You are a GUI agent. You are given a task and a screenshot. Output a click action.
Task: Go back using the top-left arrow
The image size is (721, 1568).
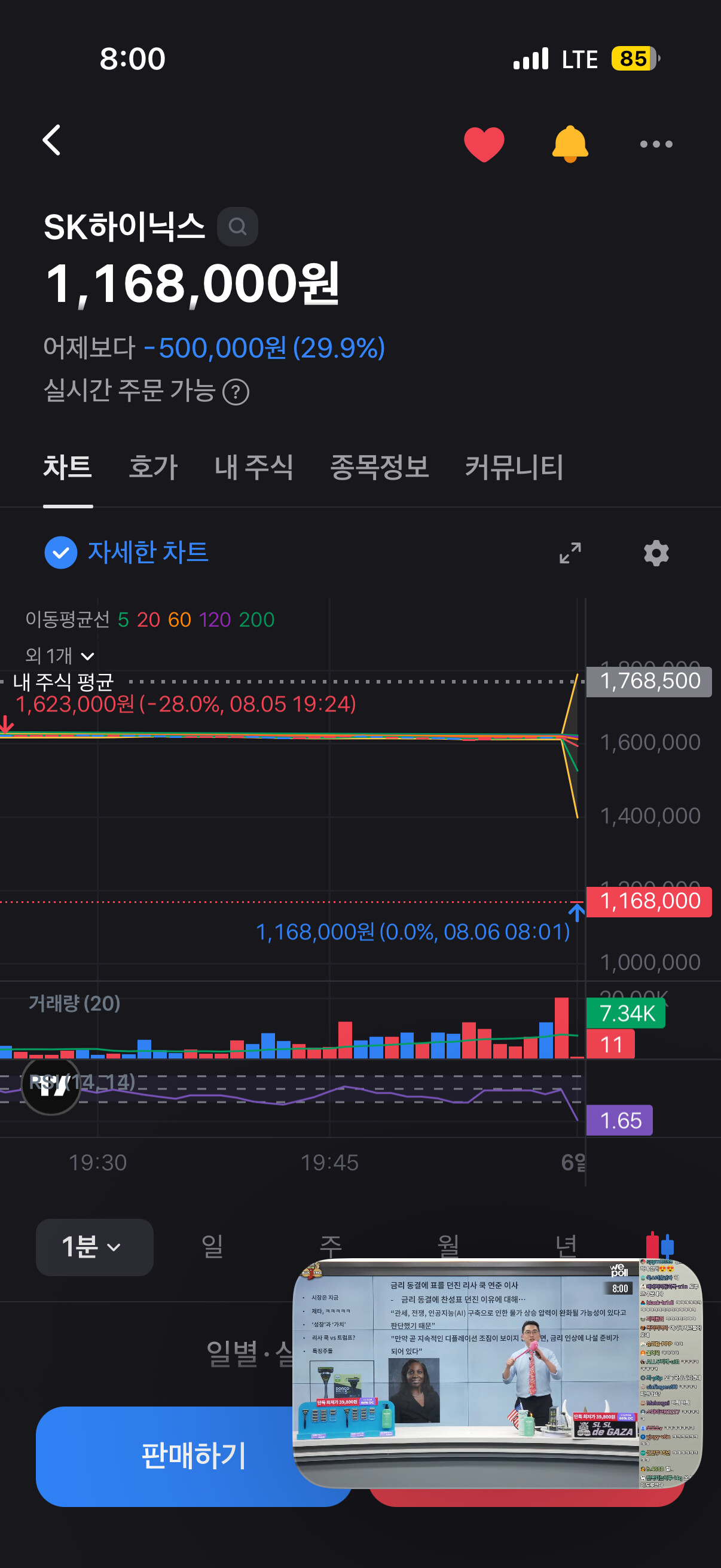(53, 141)
